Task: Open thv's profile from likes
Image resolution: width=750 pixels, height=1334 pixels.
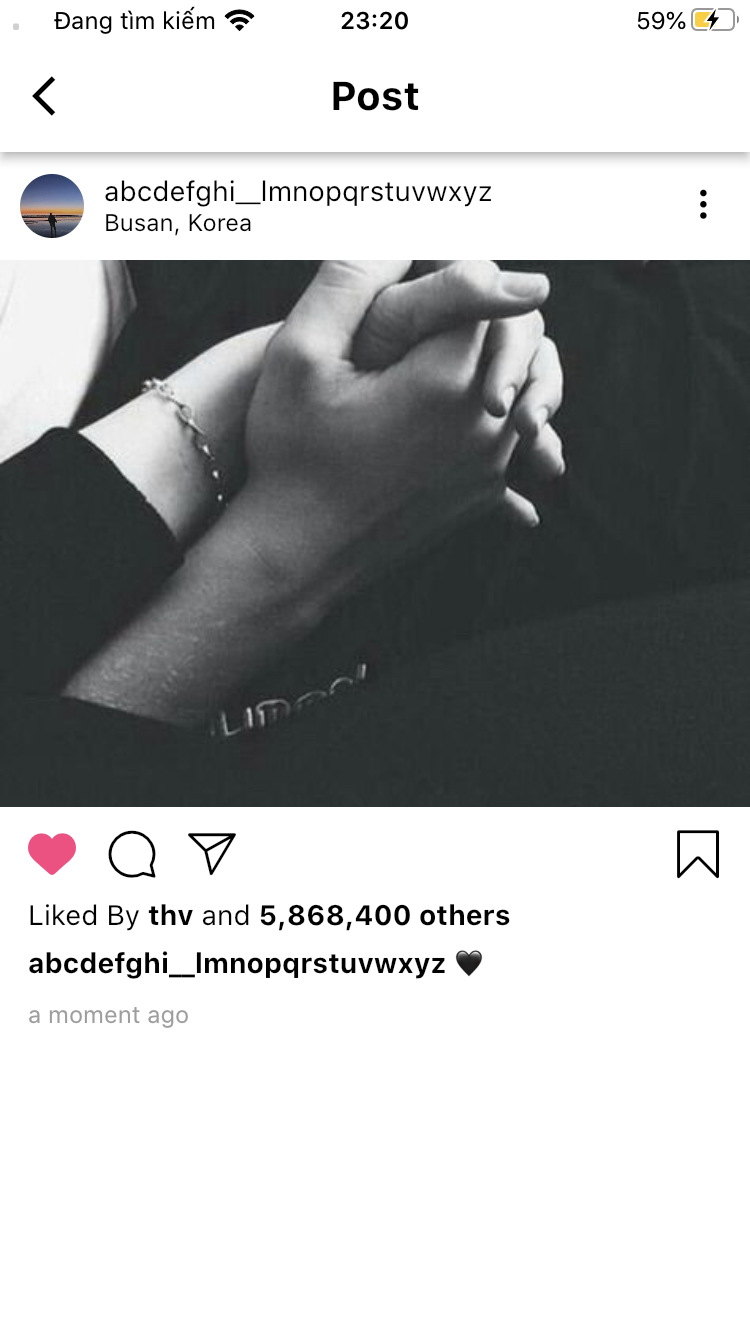Action: (x=171, y=915)
